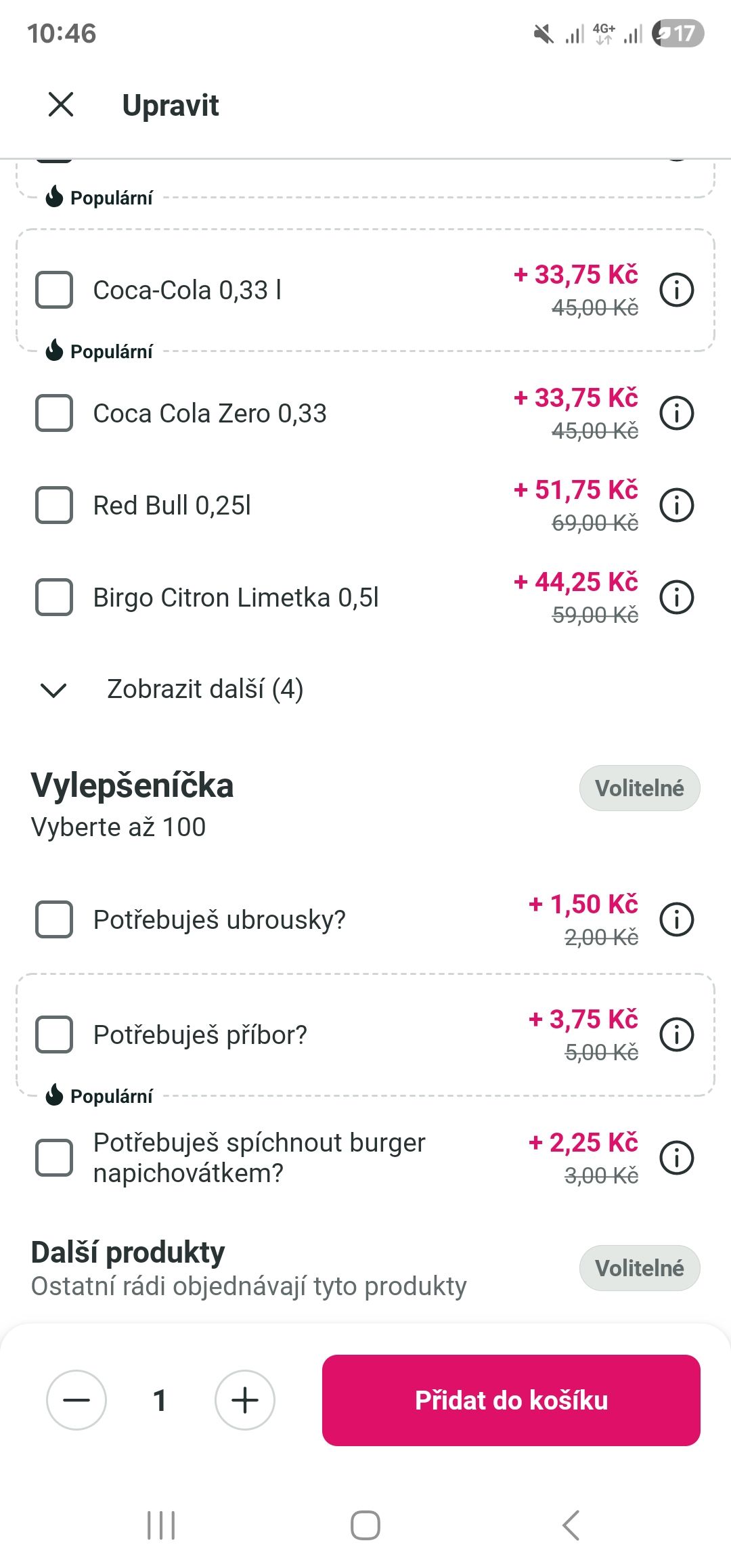Add Red Bull 0,25l to the order

click(x=54, y=505)
